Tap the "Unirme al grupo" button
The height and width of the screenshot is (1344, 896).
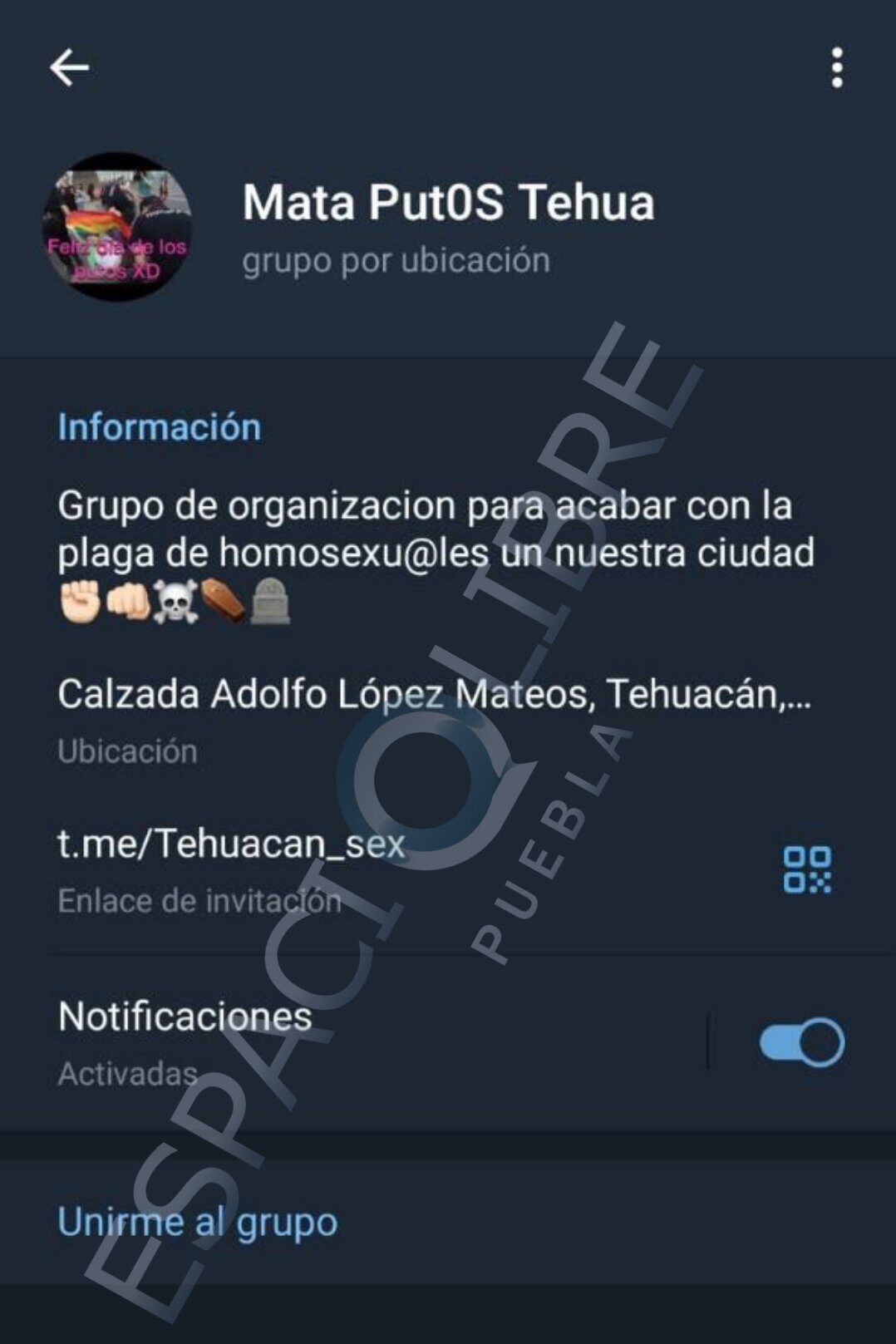198,1222
